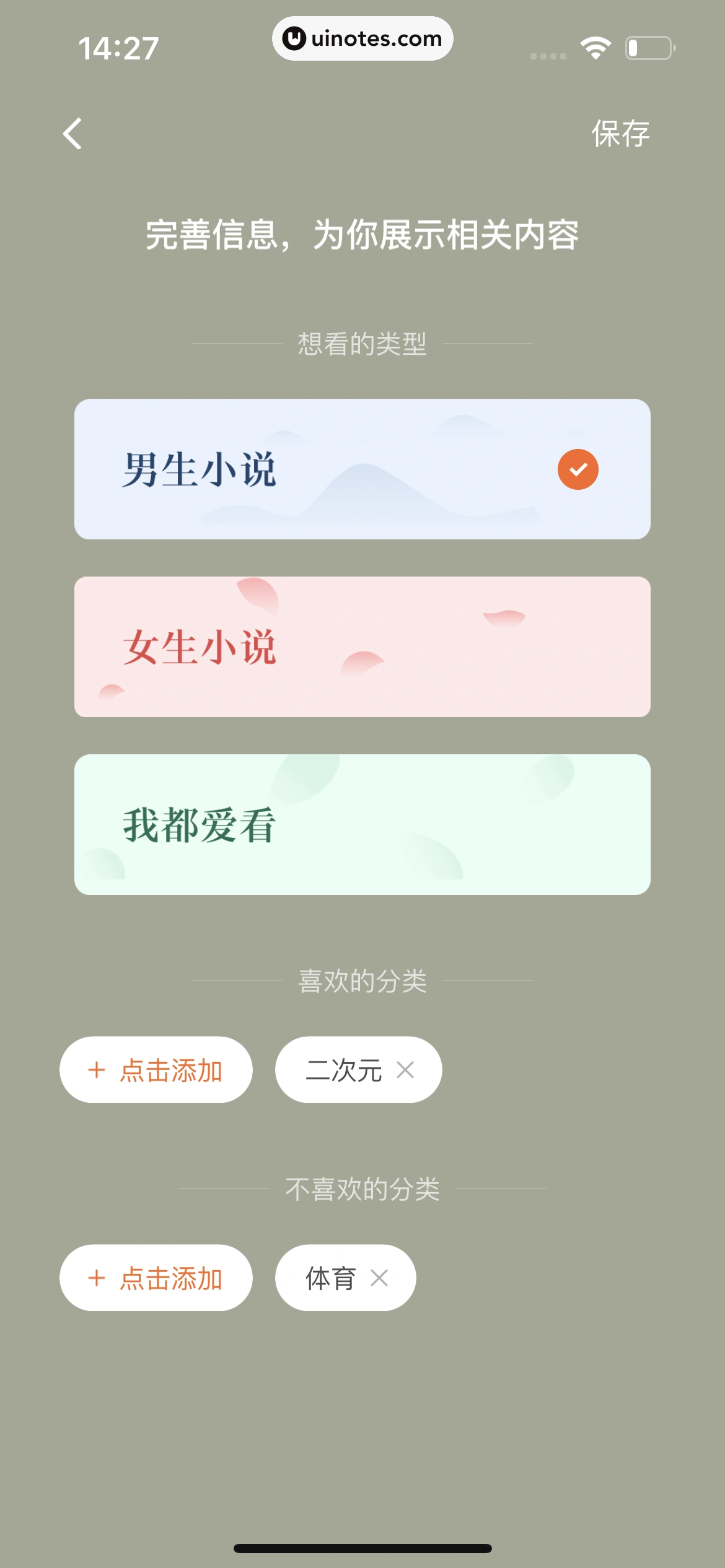Tap the plus icon beside 点击添加 under 喜欢的分类

point(96,1069)
